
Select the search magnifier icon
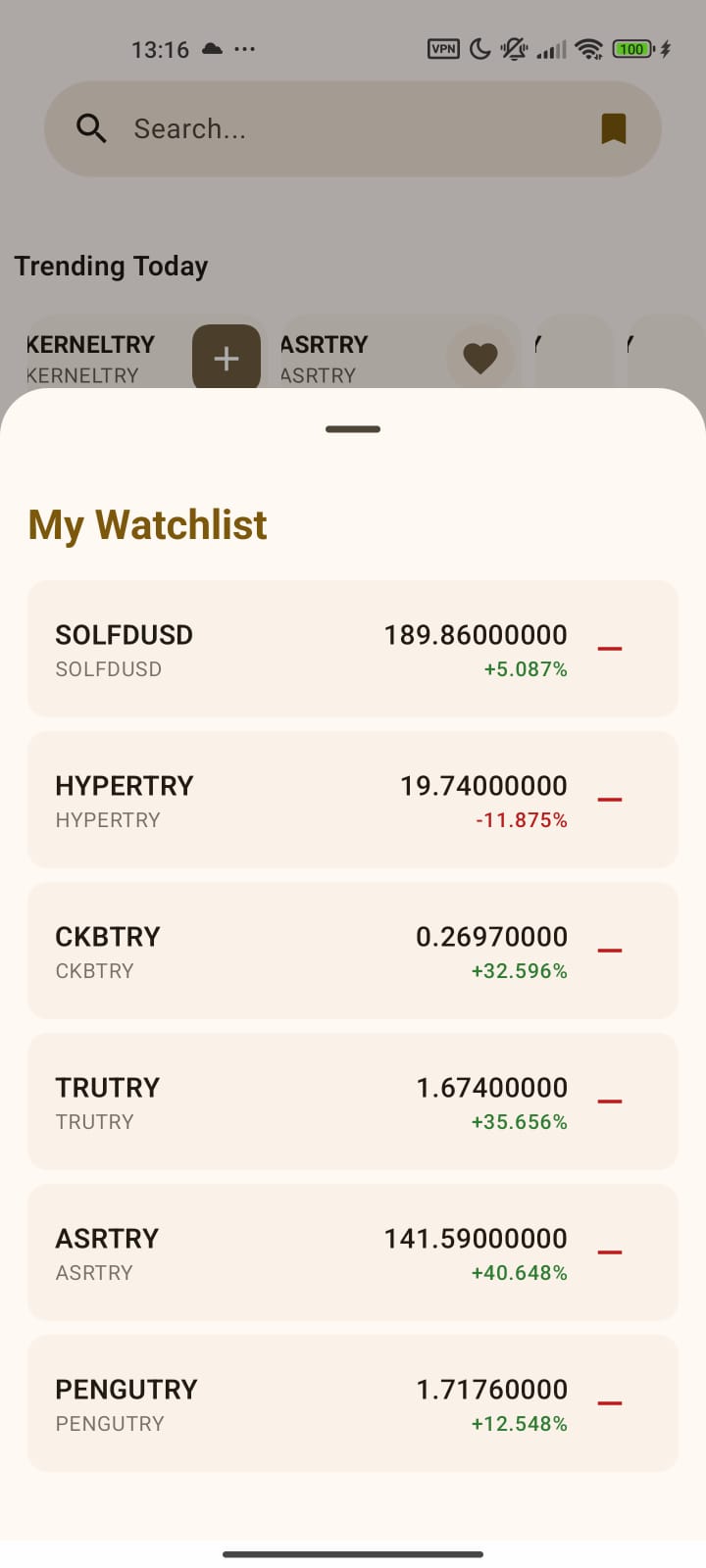(91, 127)
